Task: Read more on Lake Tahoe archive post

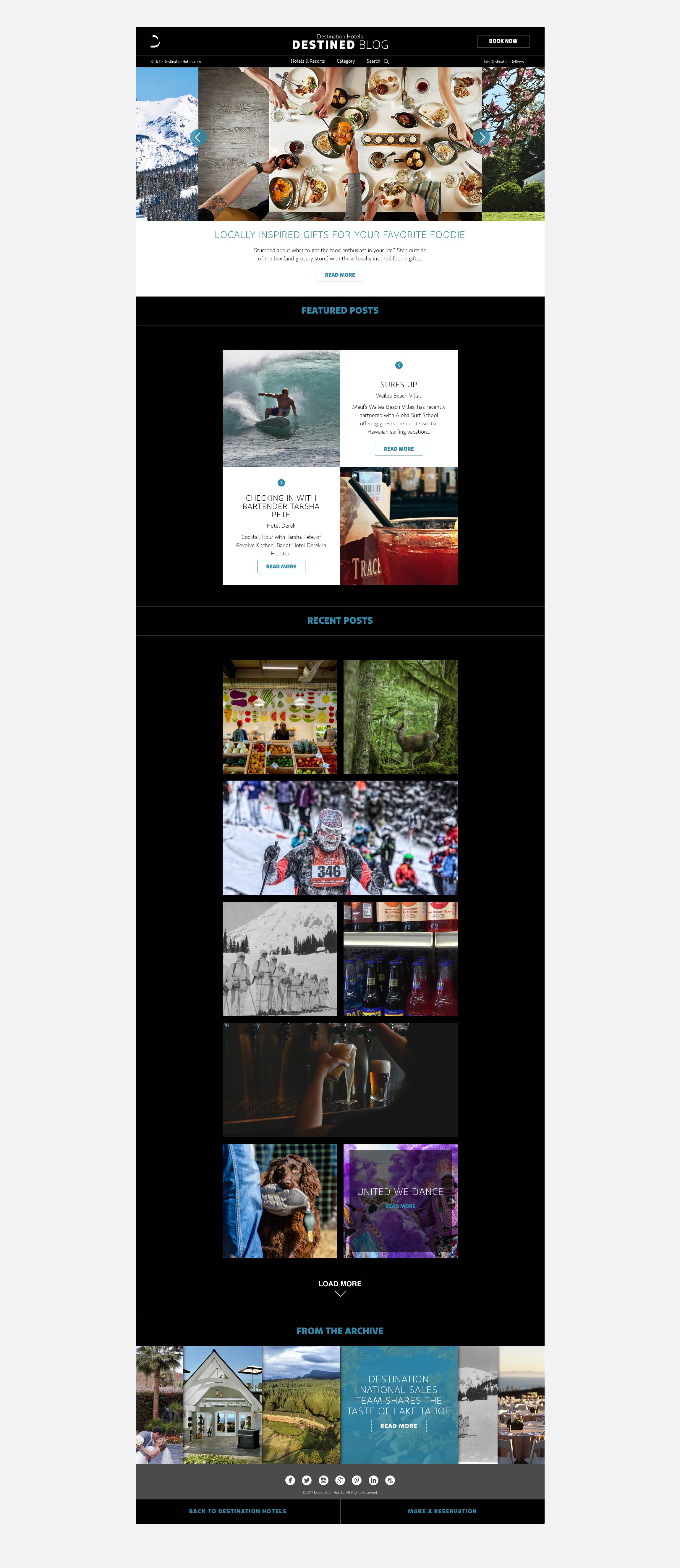Action: point(398,1426)
